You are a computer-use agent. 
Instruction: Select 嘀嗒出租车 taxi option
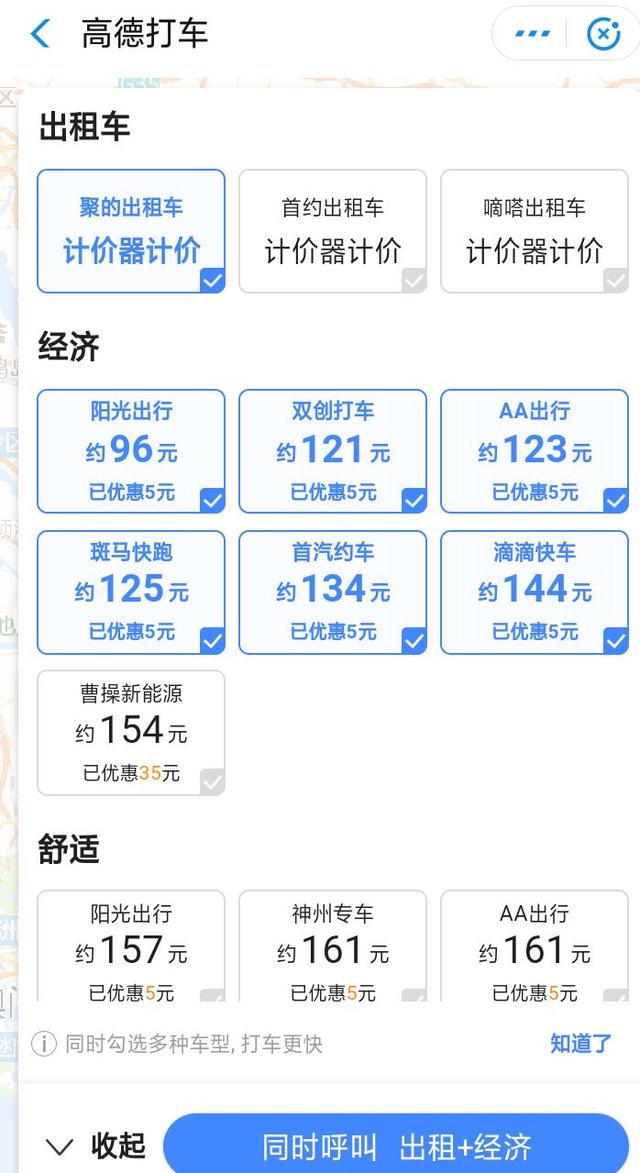pyautogui.click(x=534, y=231)
